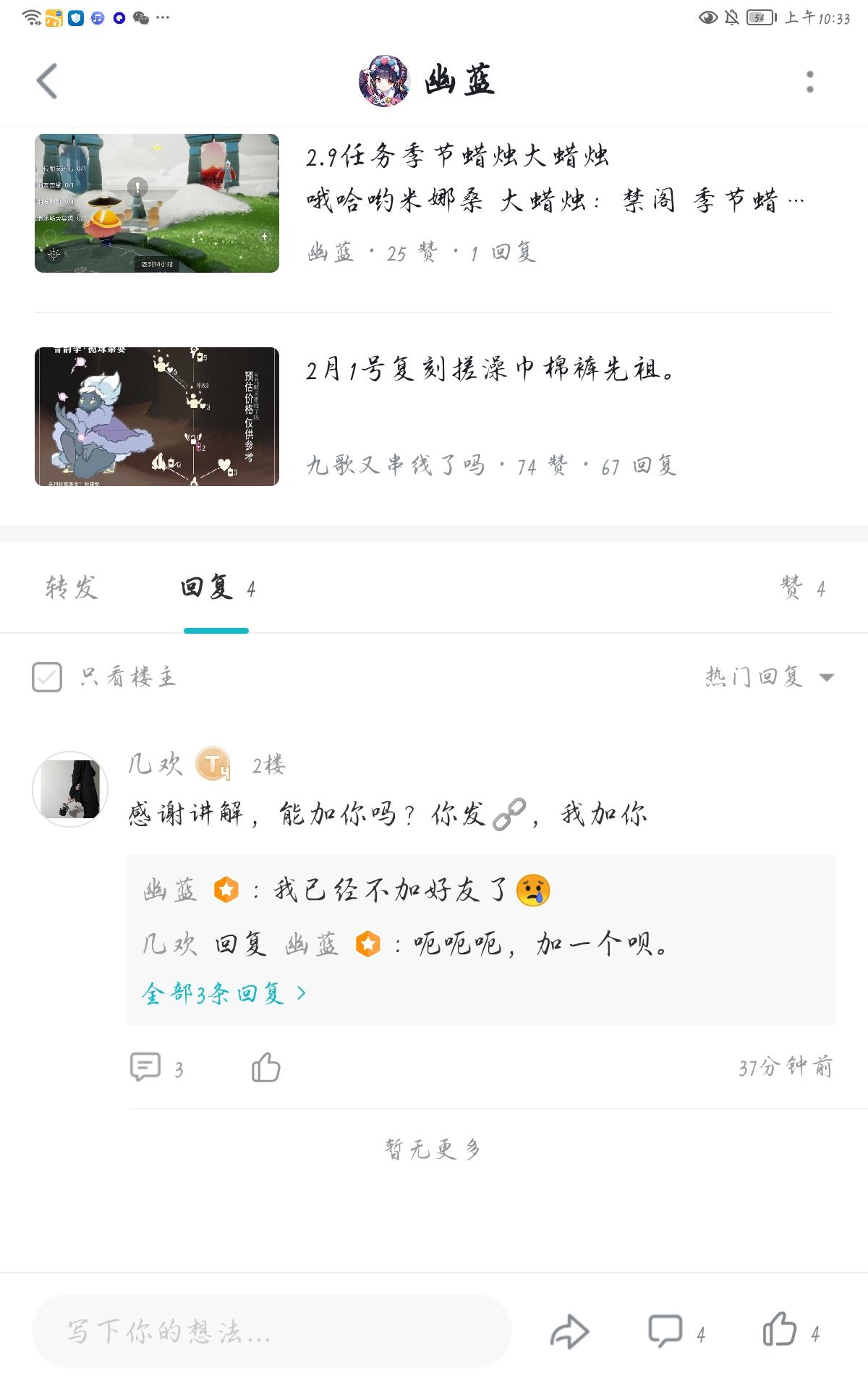The width and height of the screenshot is (868, 1389).
Task: Tap the comment bubble icon under 几欢's reply
Action: 145,1066
